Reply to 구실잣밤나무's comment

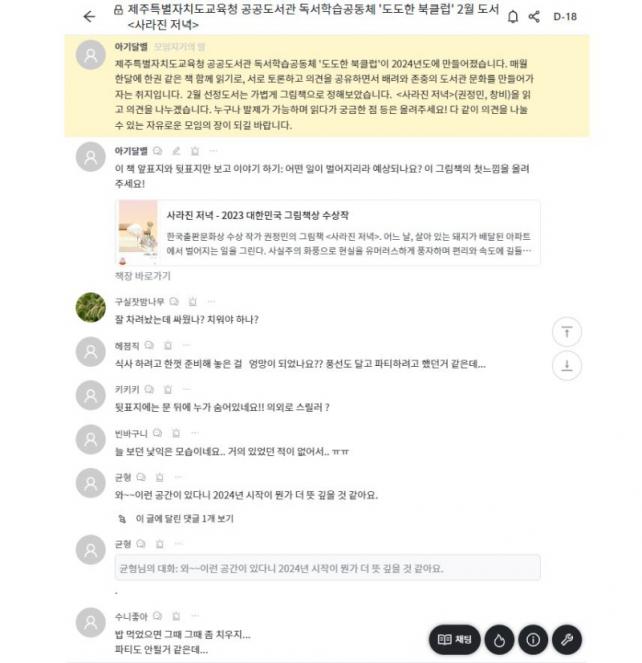[174, 301]
